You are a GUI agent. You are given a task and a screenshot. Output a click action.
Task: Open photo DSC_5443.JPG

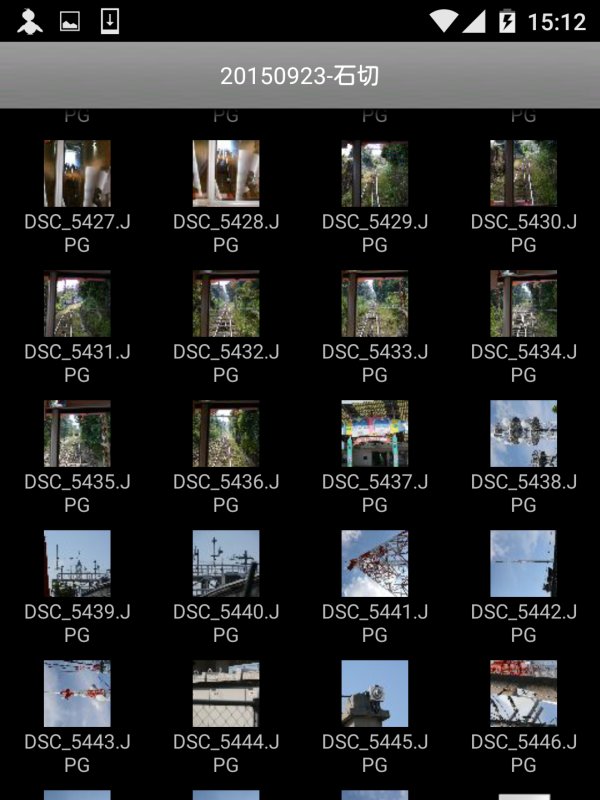77,693
